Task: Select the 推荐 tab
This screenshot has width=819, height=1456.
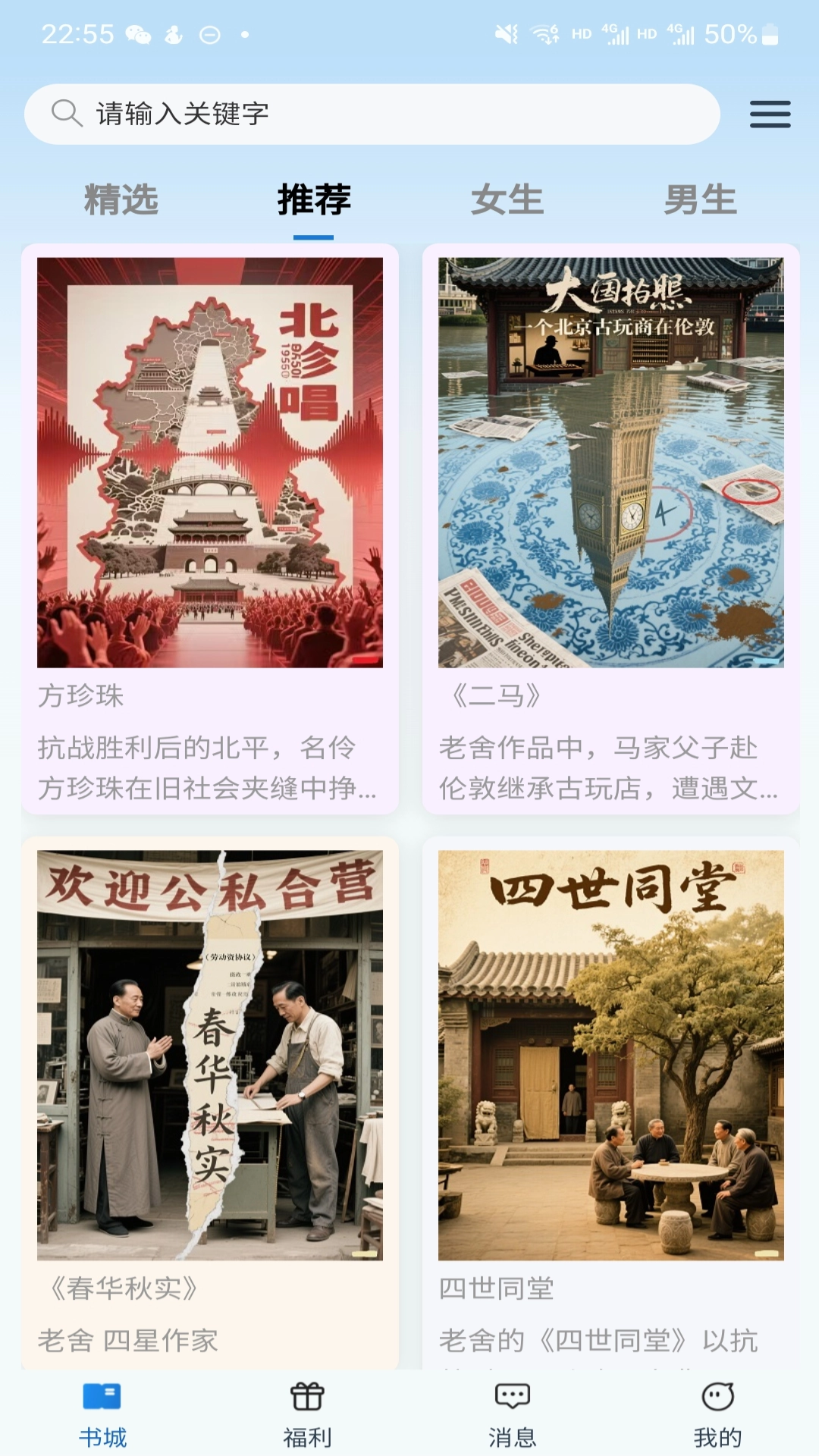Action: point(313,199)
